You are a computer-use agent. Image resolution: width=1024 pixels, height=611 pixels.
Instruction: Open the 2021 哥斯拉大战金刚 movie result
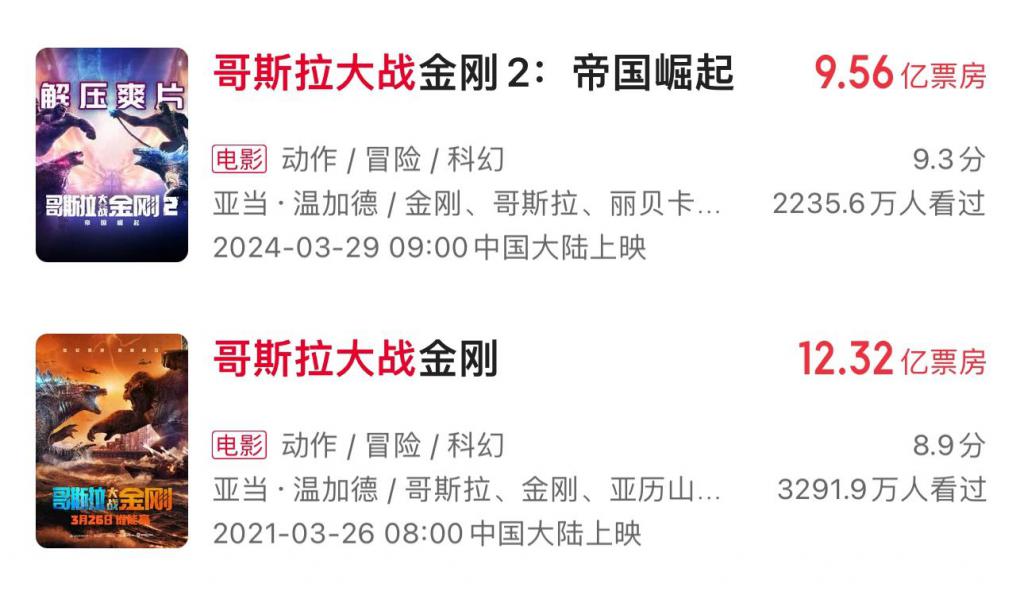(356, 359)
